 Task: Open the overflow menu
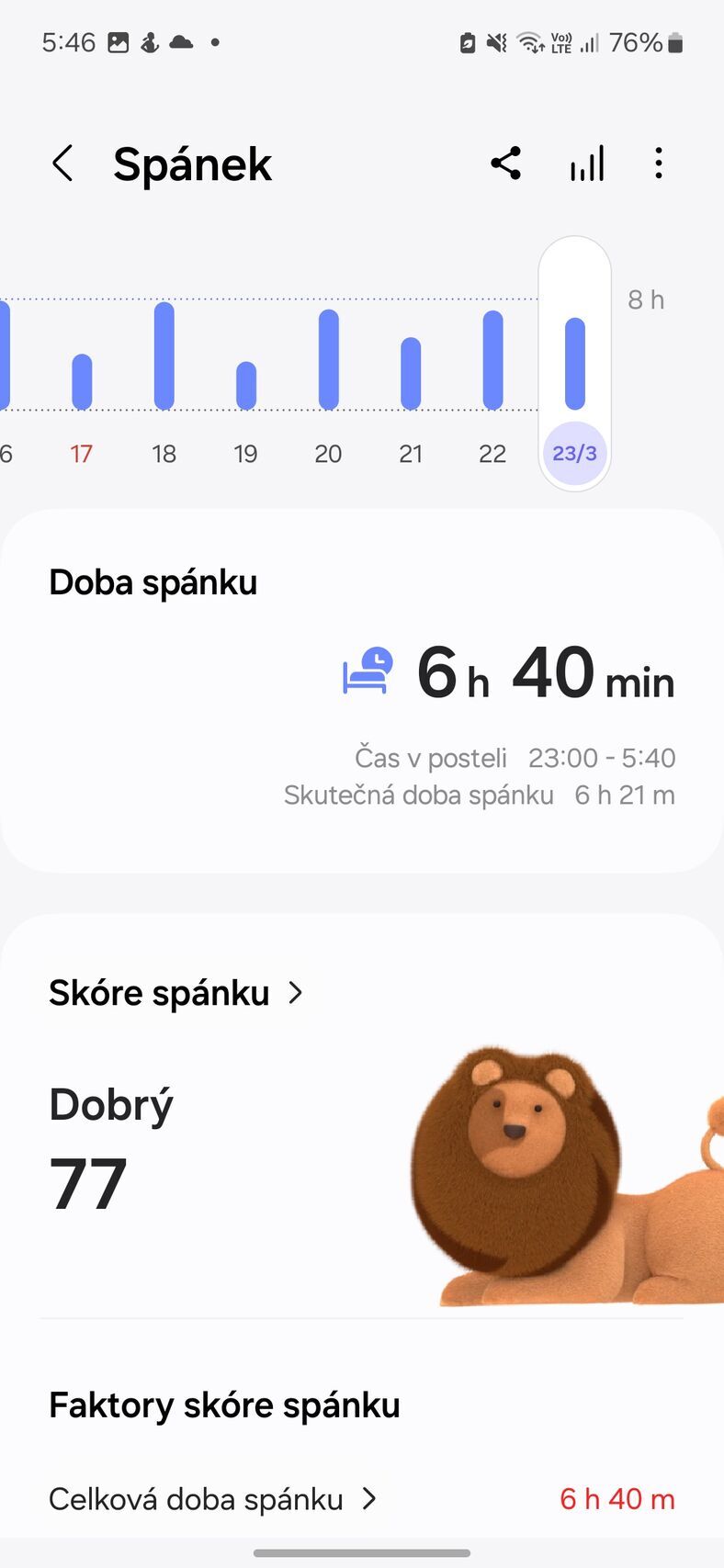(x=658, y=164)
